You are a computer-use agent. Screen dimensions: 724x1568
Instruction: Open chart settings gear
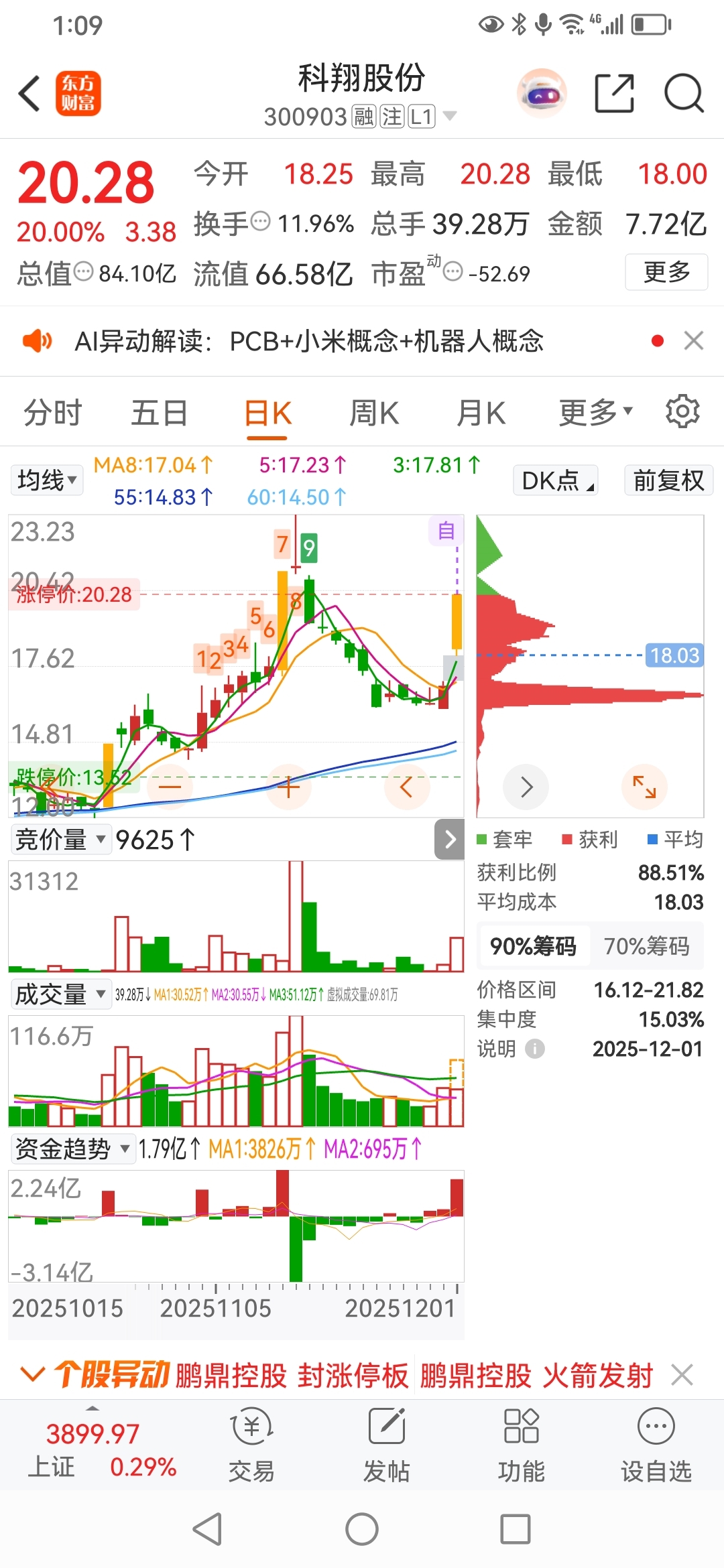[x=682, y=411]
